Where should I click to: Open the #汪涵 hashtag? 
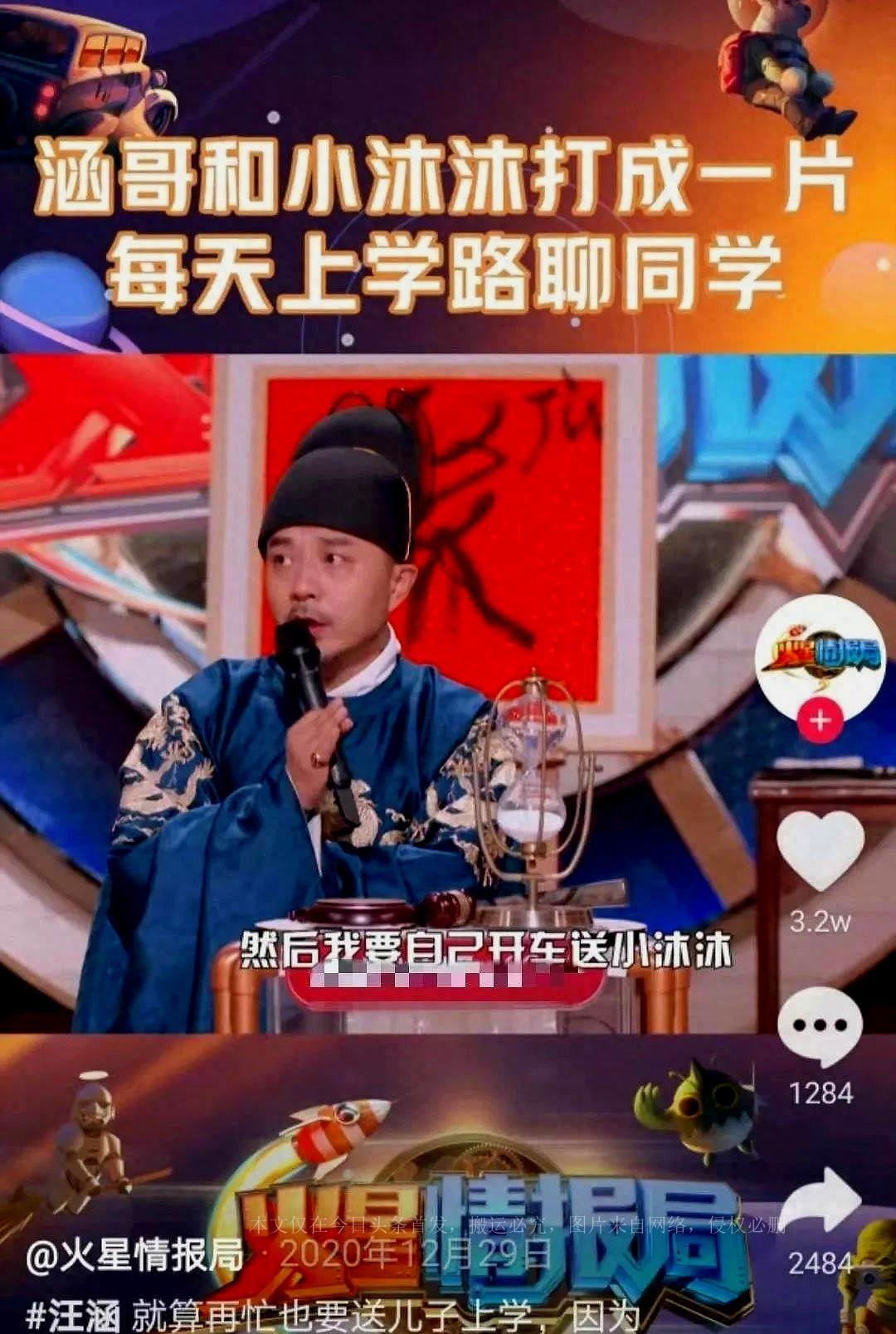73,1314
